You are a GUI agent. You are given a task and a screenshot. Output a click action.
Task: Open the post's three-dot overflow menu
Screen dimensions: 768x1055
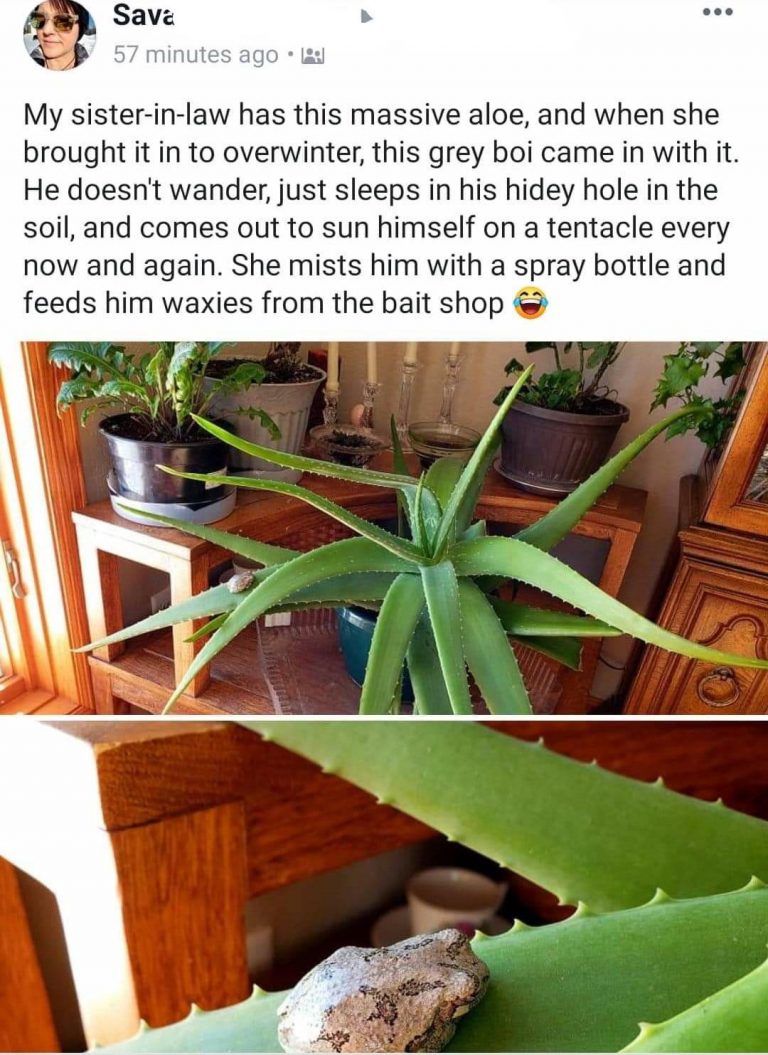(717, 13)
